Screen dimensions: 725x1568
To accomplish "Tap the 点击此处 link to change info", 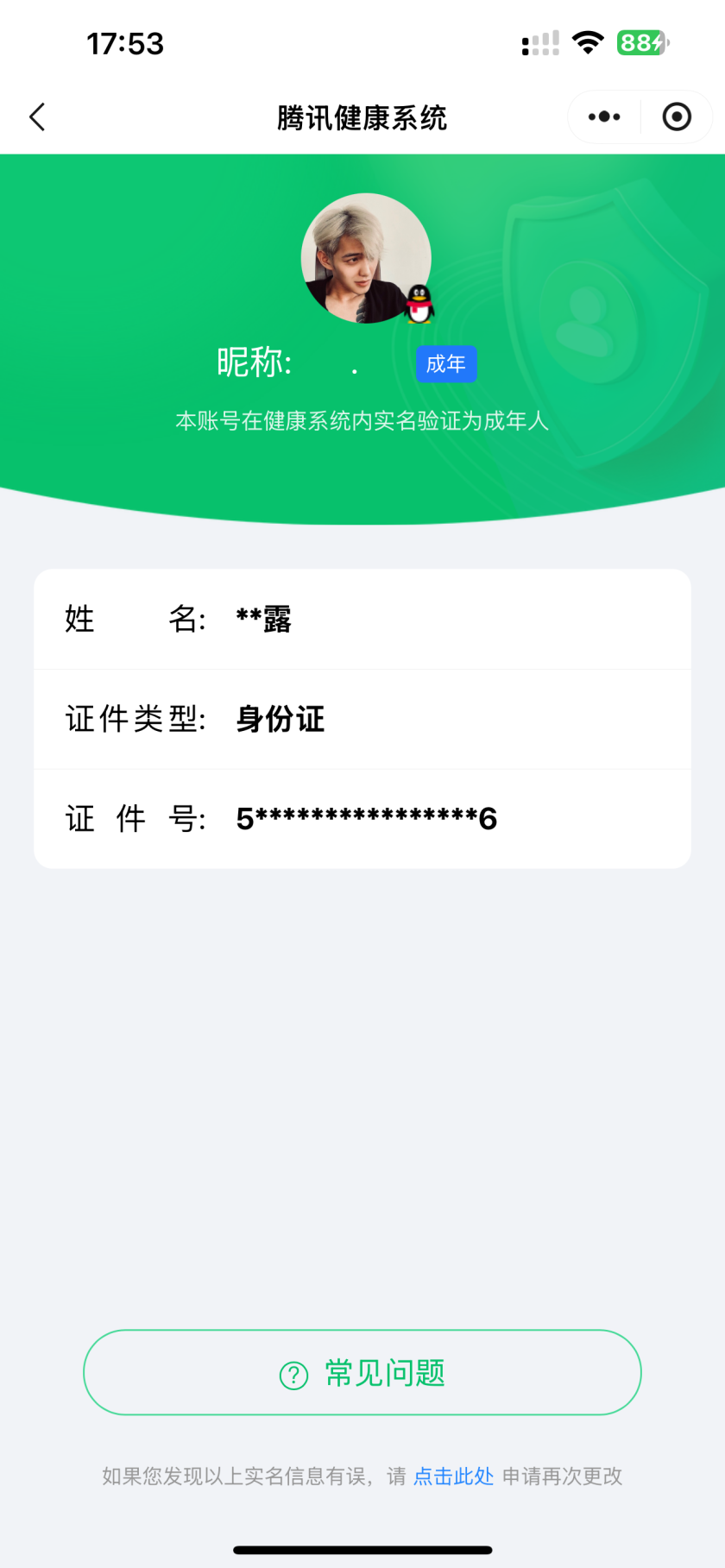I will click(x=453, y=1477).
